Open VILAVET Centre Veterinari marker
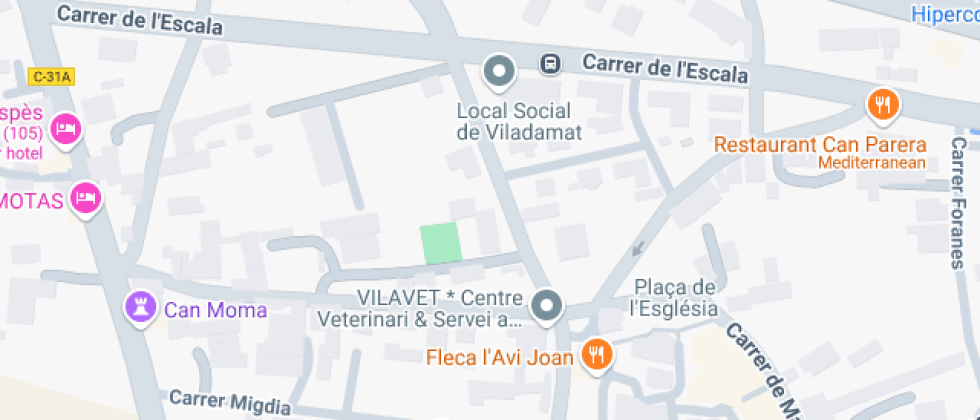Screen dimensions: 980x420 tap(546, 306)
